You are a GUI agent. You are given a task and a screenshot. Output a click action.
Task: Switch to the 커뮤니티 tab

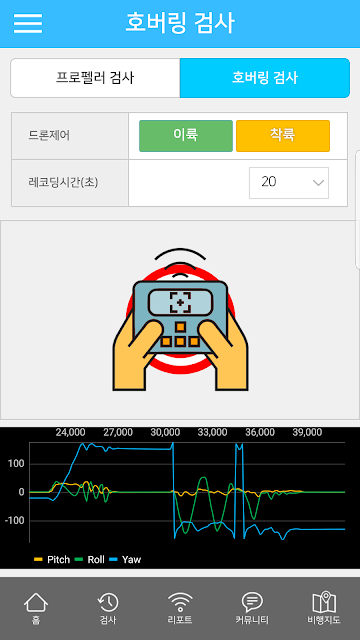tap(252, 608)
